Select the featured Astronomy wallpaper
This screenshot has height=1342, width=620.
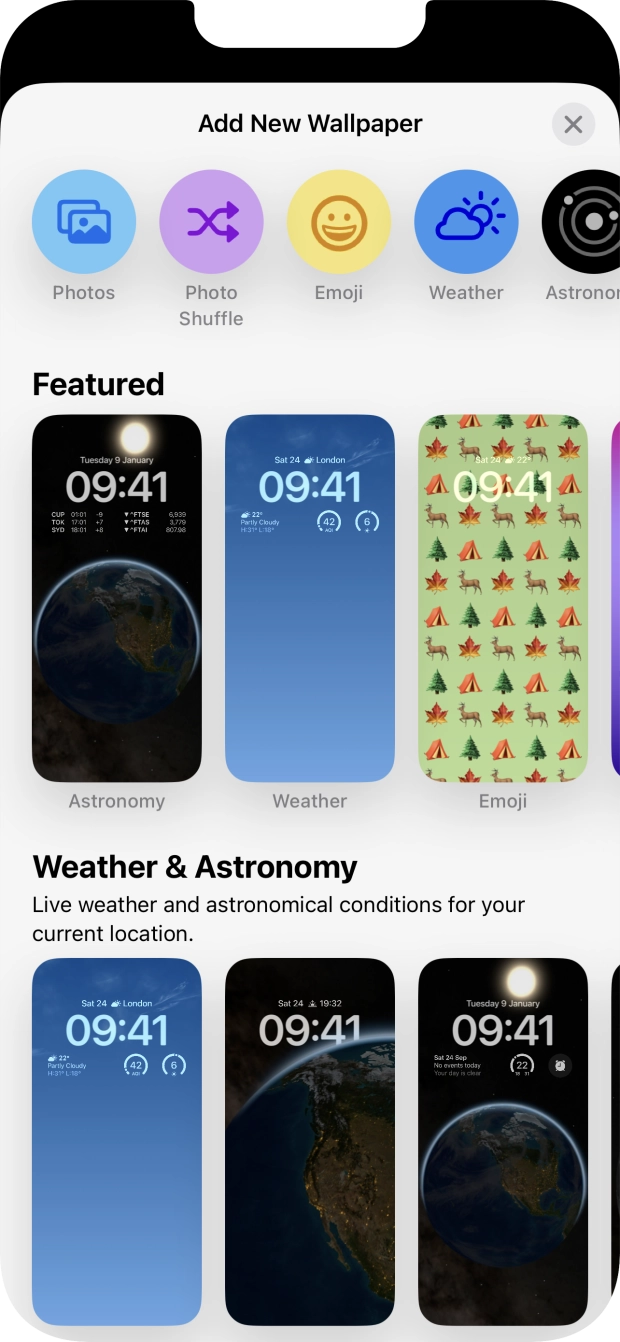point(117,598)
